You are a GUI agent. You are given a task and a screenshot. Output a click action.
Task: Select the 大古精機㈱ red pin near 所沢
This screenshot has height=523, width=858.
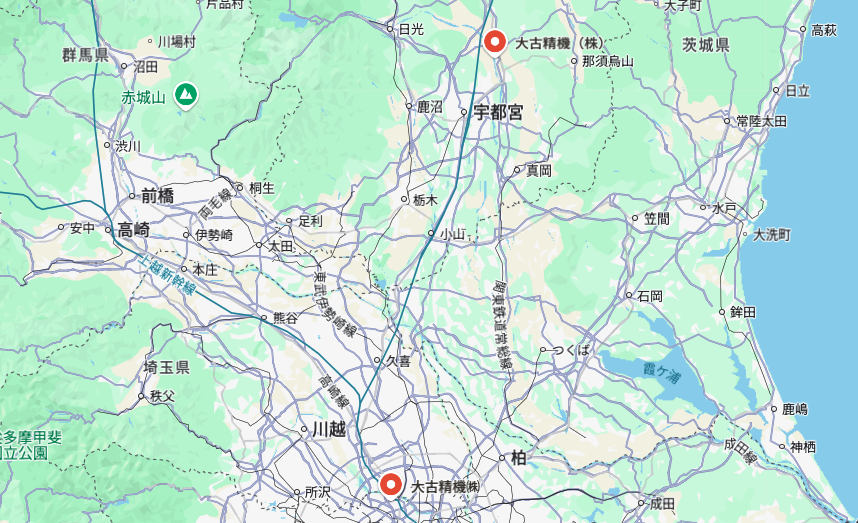coord(391,485)
